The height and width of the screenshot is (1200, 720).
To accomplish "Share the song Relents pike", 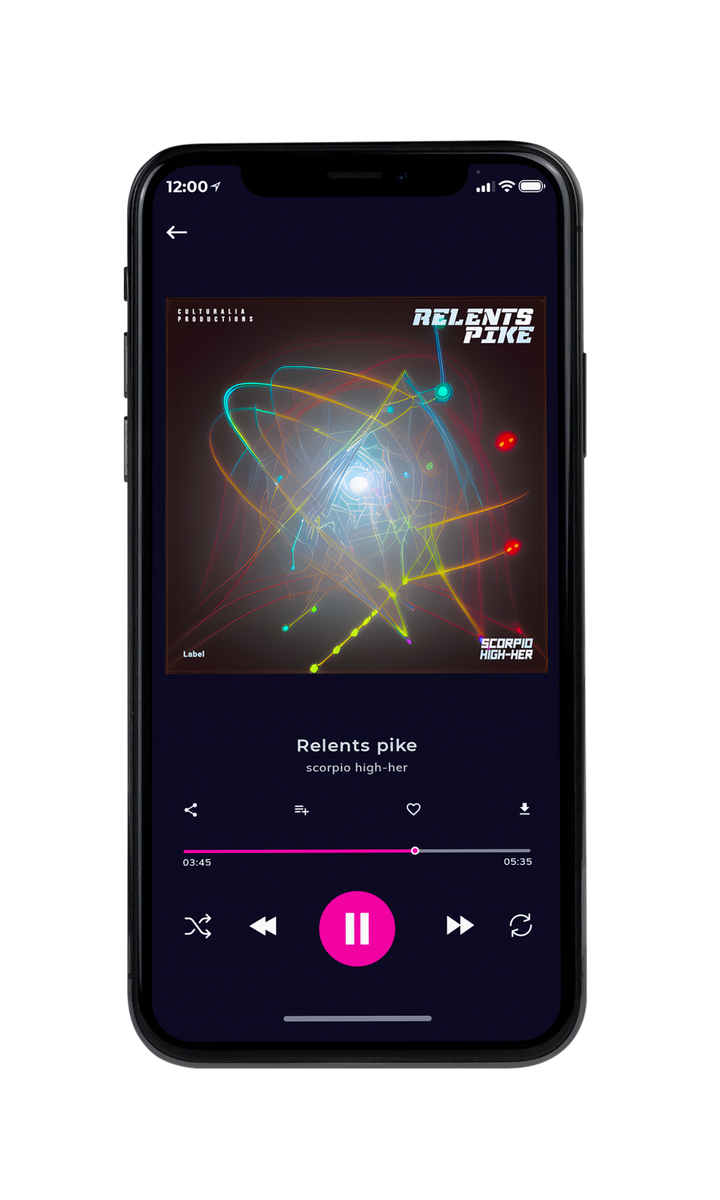I will point(191,810).
